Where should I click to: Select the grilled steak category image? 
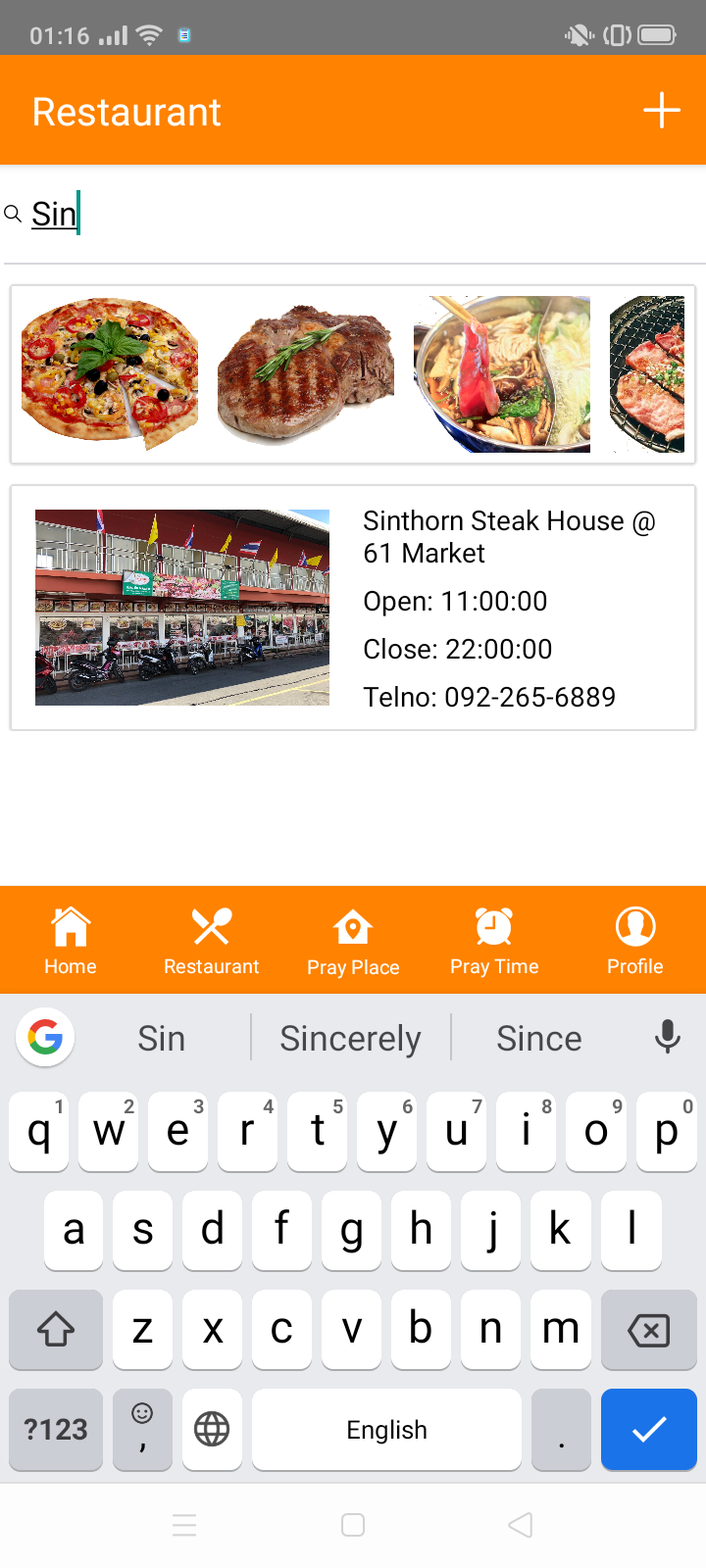306,373
